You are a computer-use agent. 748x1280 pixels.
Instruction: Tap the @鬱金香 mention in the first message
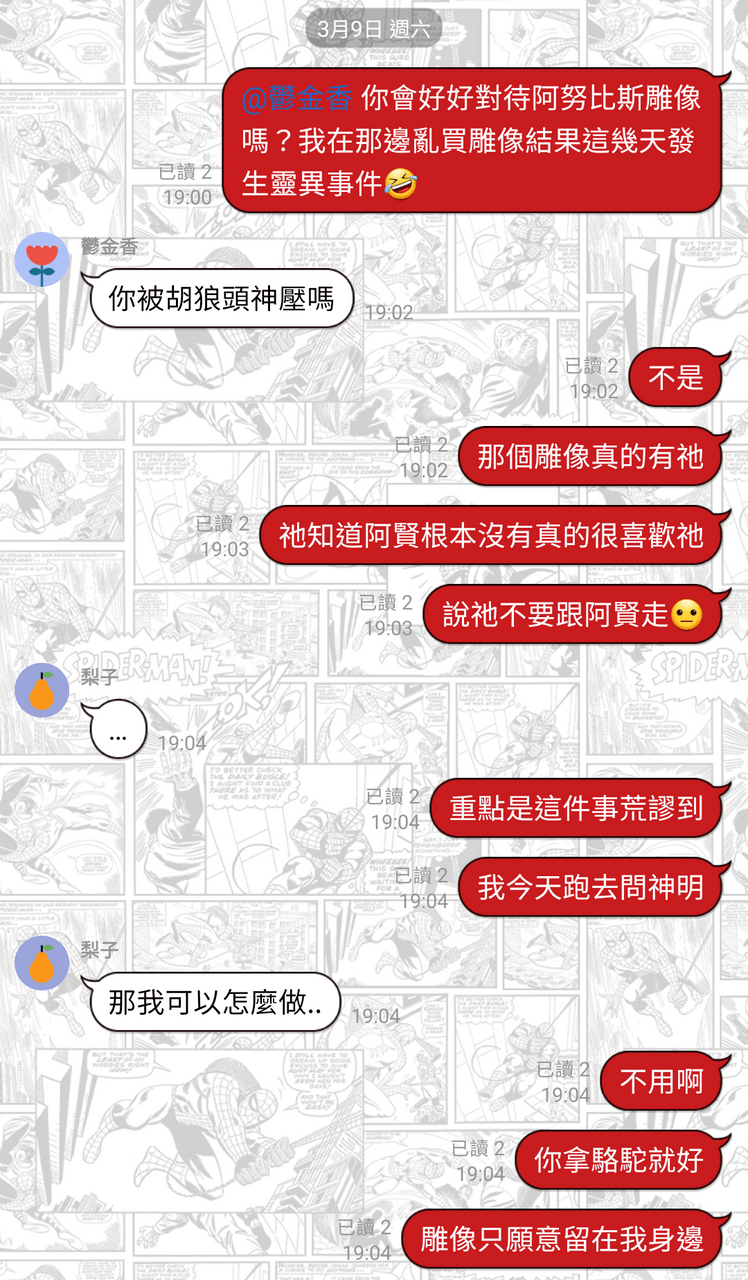click(297, 98)
